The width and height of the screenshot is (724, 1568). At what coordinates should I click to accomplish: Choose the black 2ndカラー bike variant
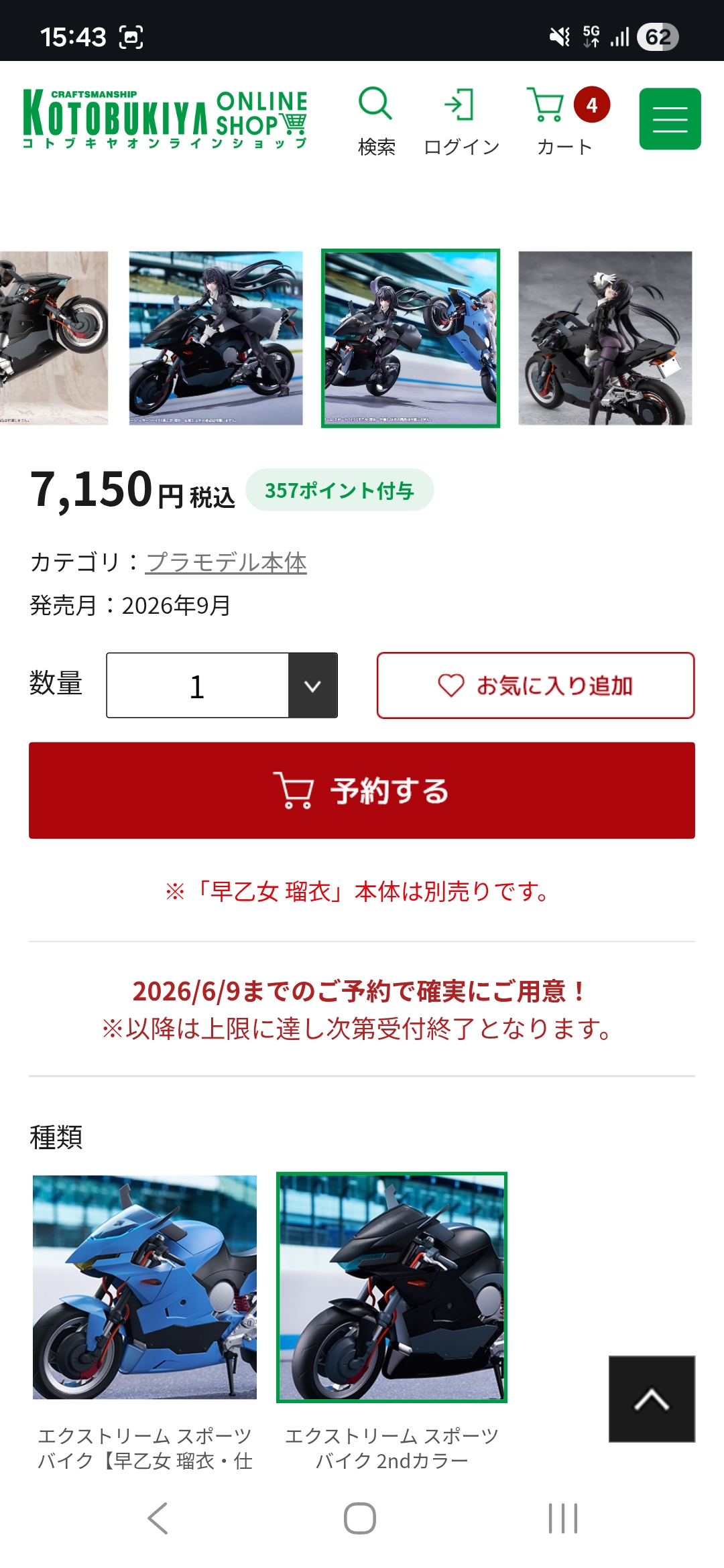[392, 1287]
